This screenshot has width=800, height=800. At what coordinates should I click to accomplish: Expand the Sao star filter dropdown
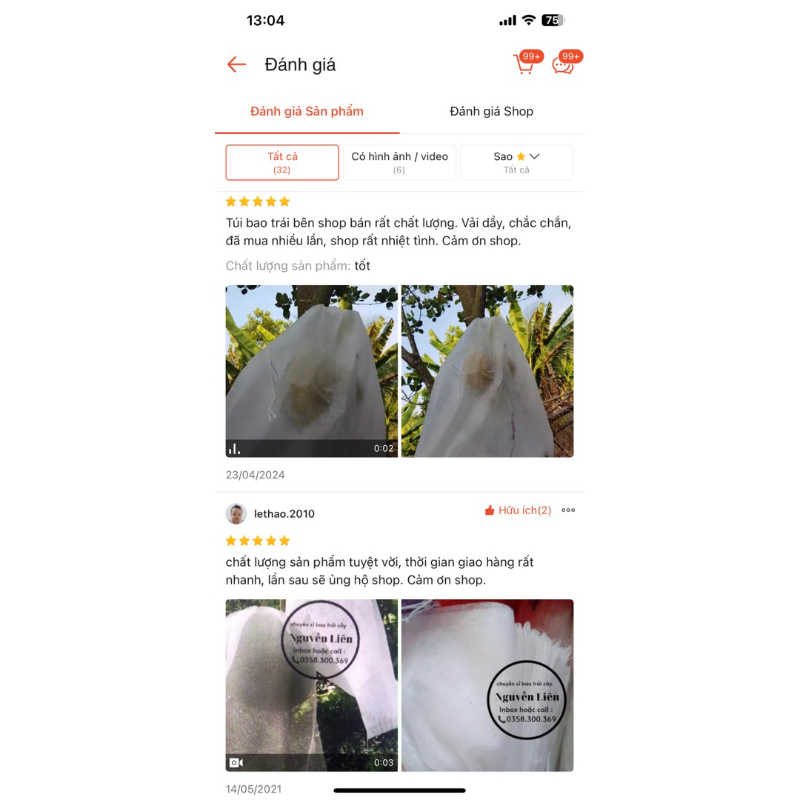[x=516, y=162]
